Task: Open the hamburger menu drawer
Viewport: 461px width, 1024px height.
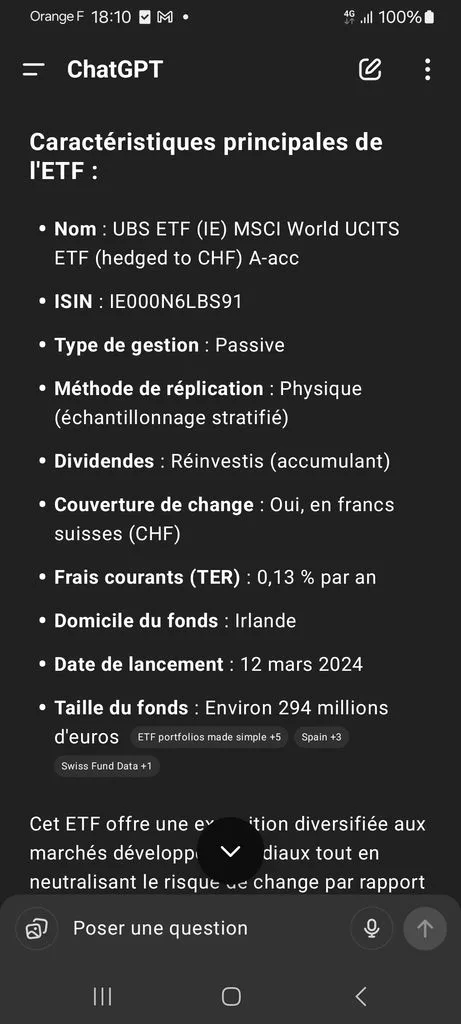Action: point(33,69)
